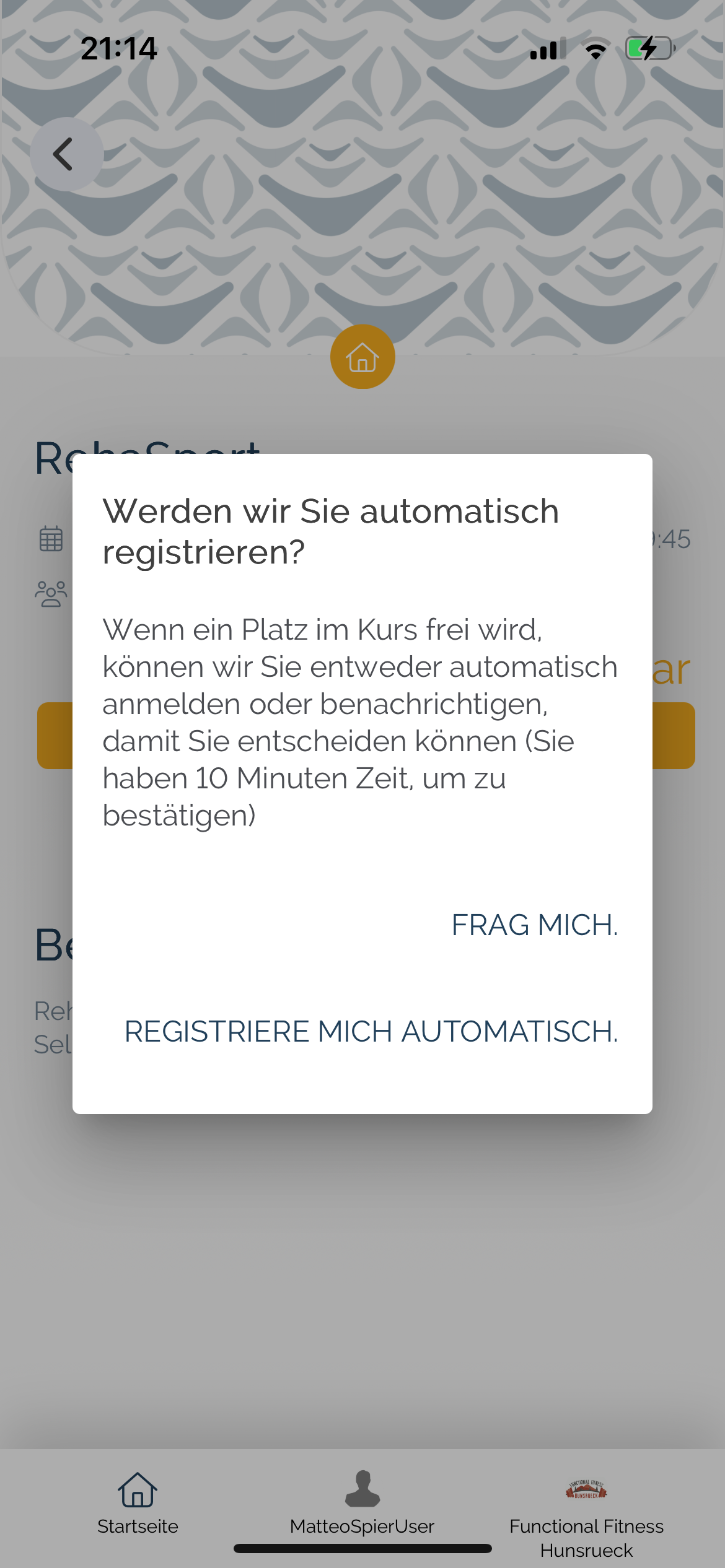Image resolution: width=725 pixels, height=1568 pixels.
Task: Go back with the arrow icon
Action: point(66,154)
